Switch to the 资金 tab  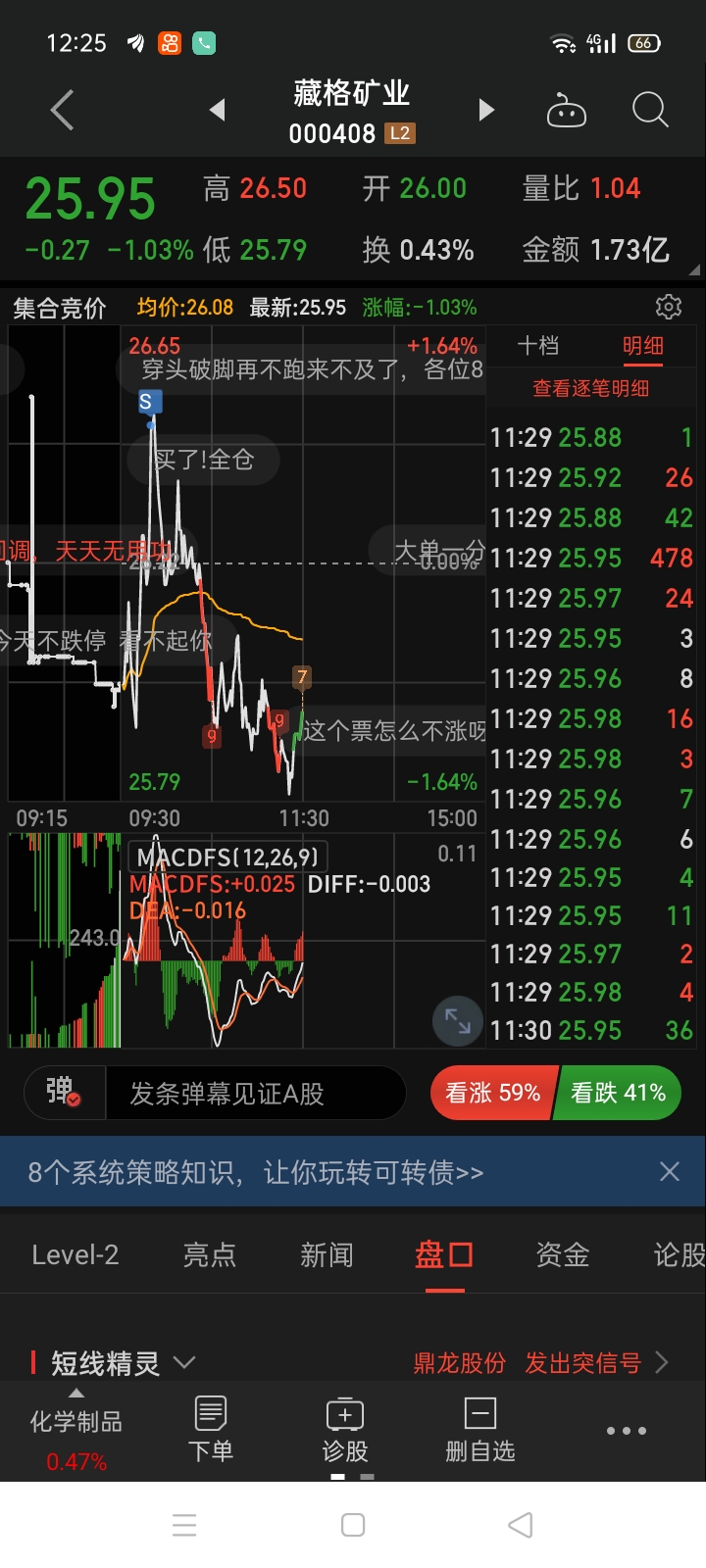tap(562, 1255)
